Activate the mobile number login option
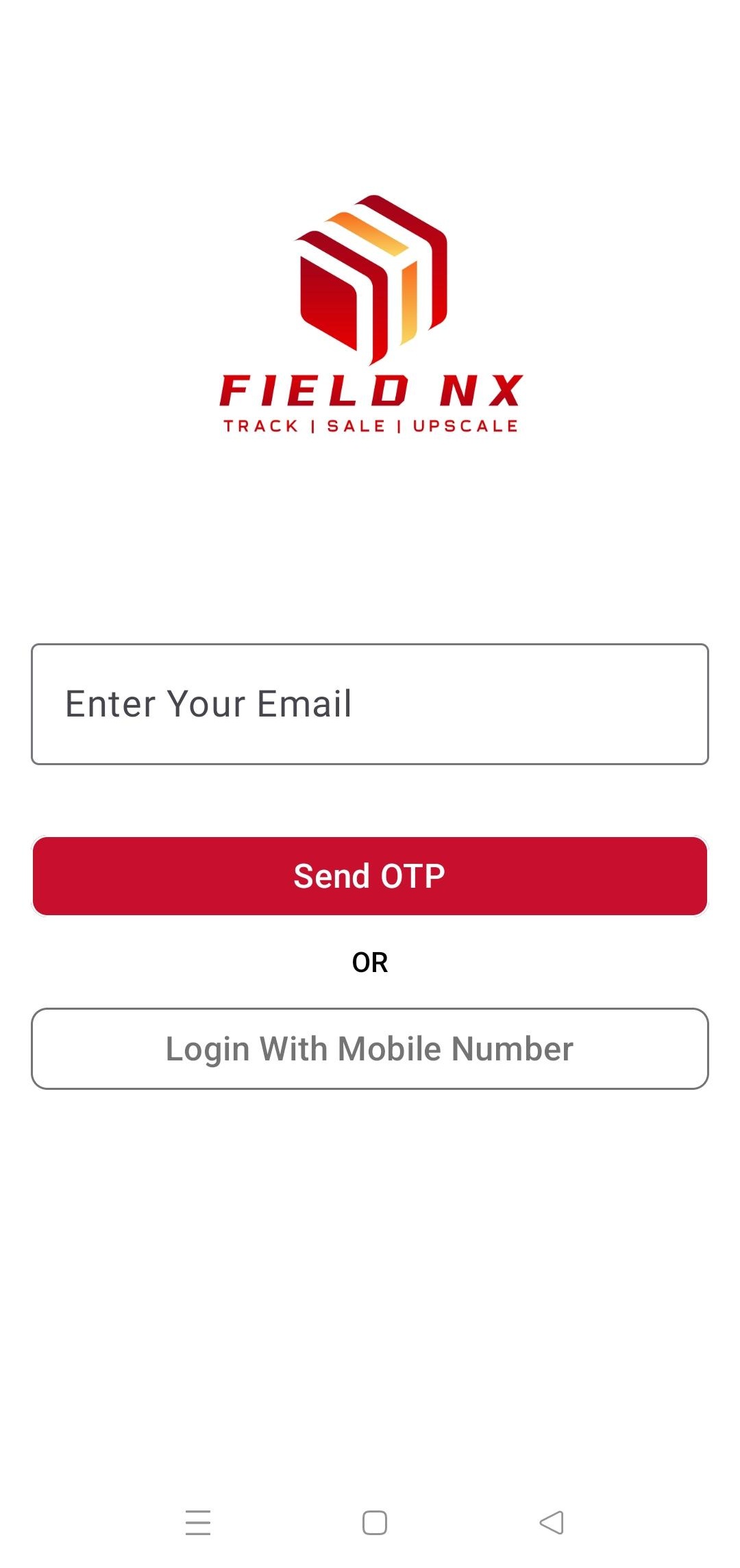Image resolution: width=740 pixels, height=1568 pixels. (x=370, y=1048)
